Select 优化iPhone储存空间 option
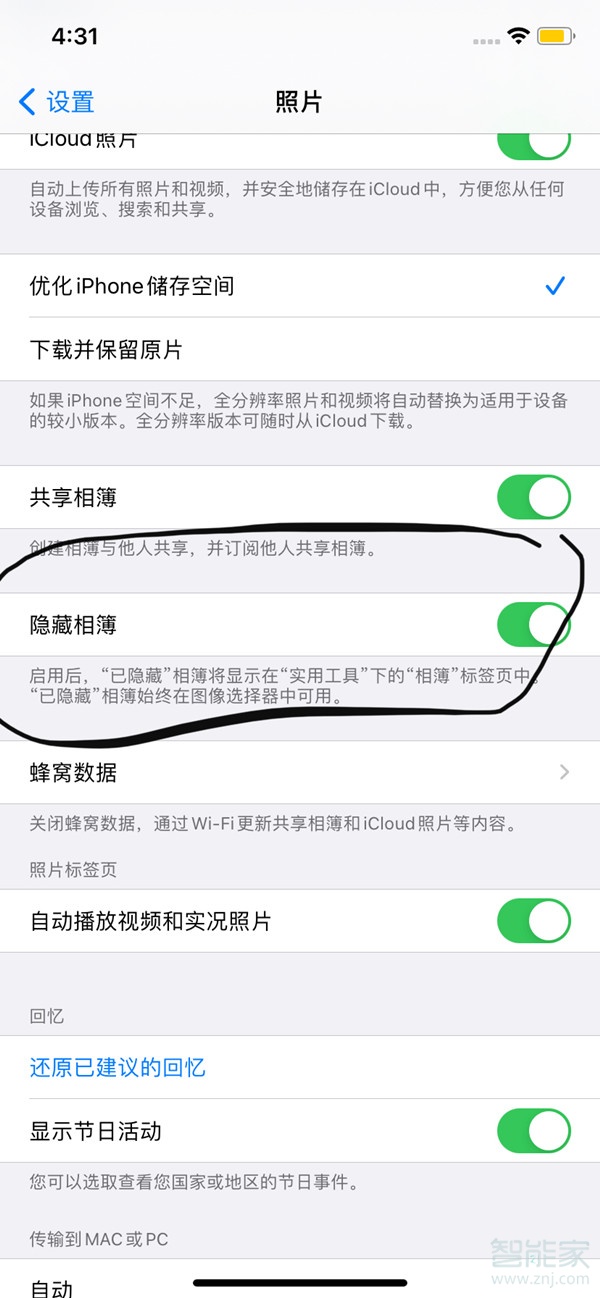This screenshot has width=600, height=1298. [300, 286]
